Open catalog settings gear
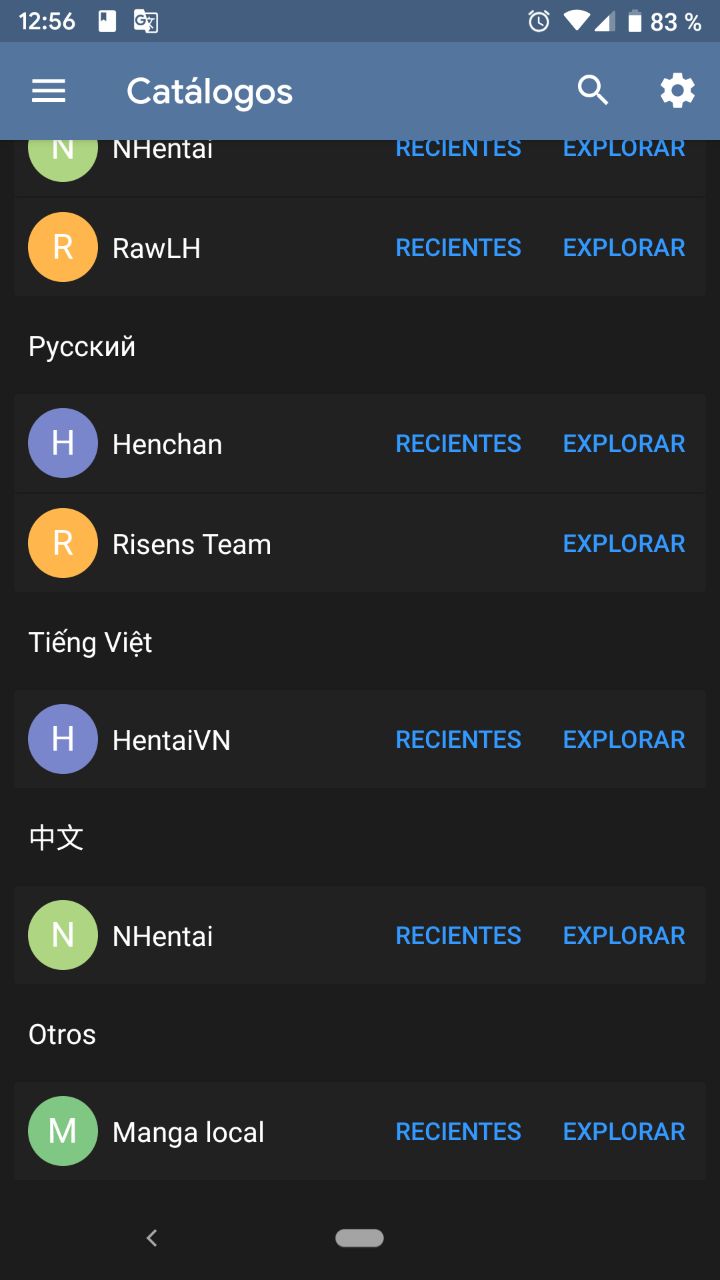The image size is (720, 1280). click(677, 91)
